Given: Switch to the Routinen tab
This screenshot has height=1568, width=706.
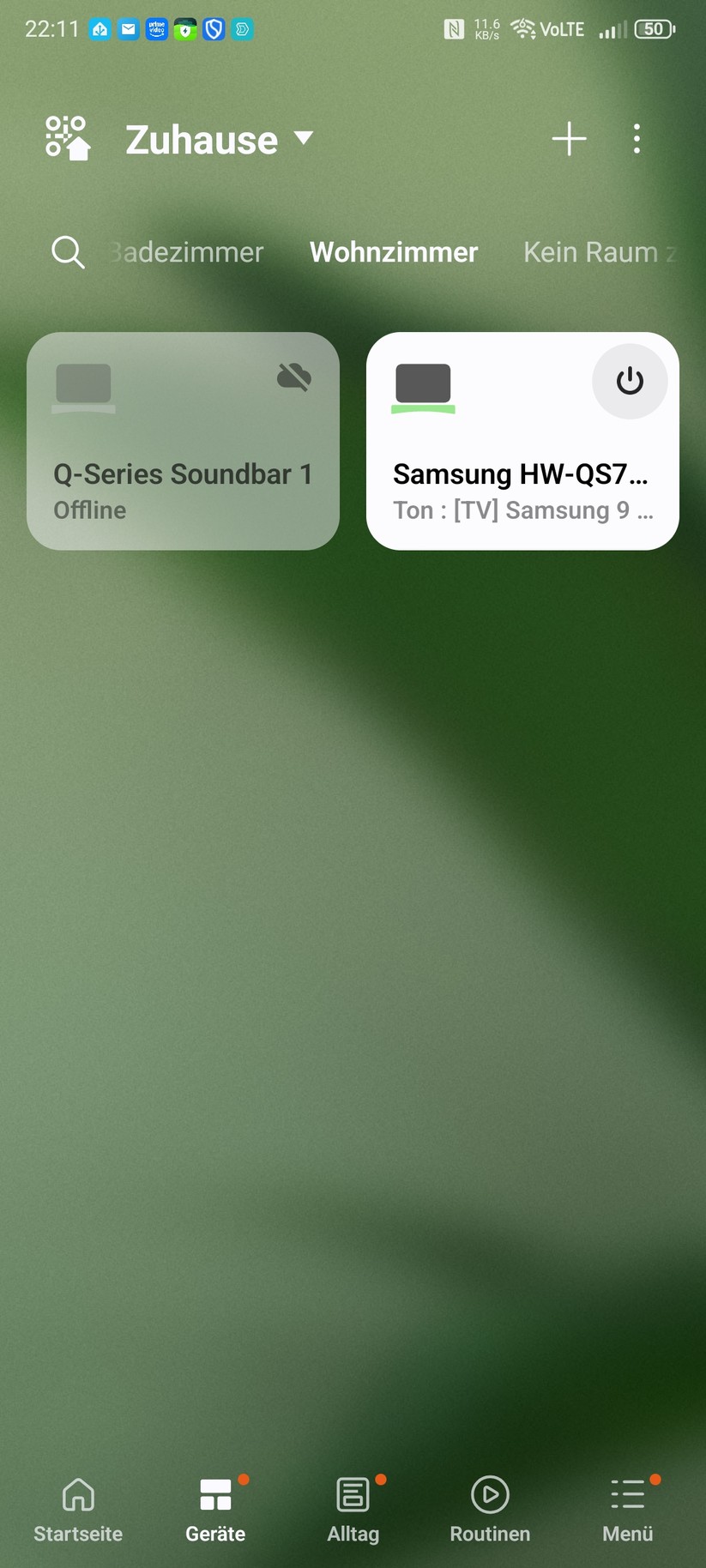Looking at the screenshot, I should click(x=490, y=1510).
